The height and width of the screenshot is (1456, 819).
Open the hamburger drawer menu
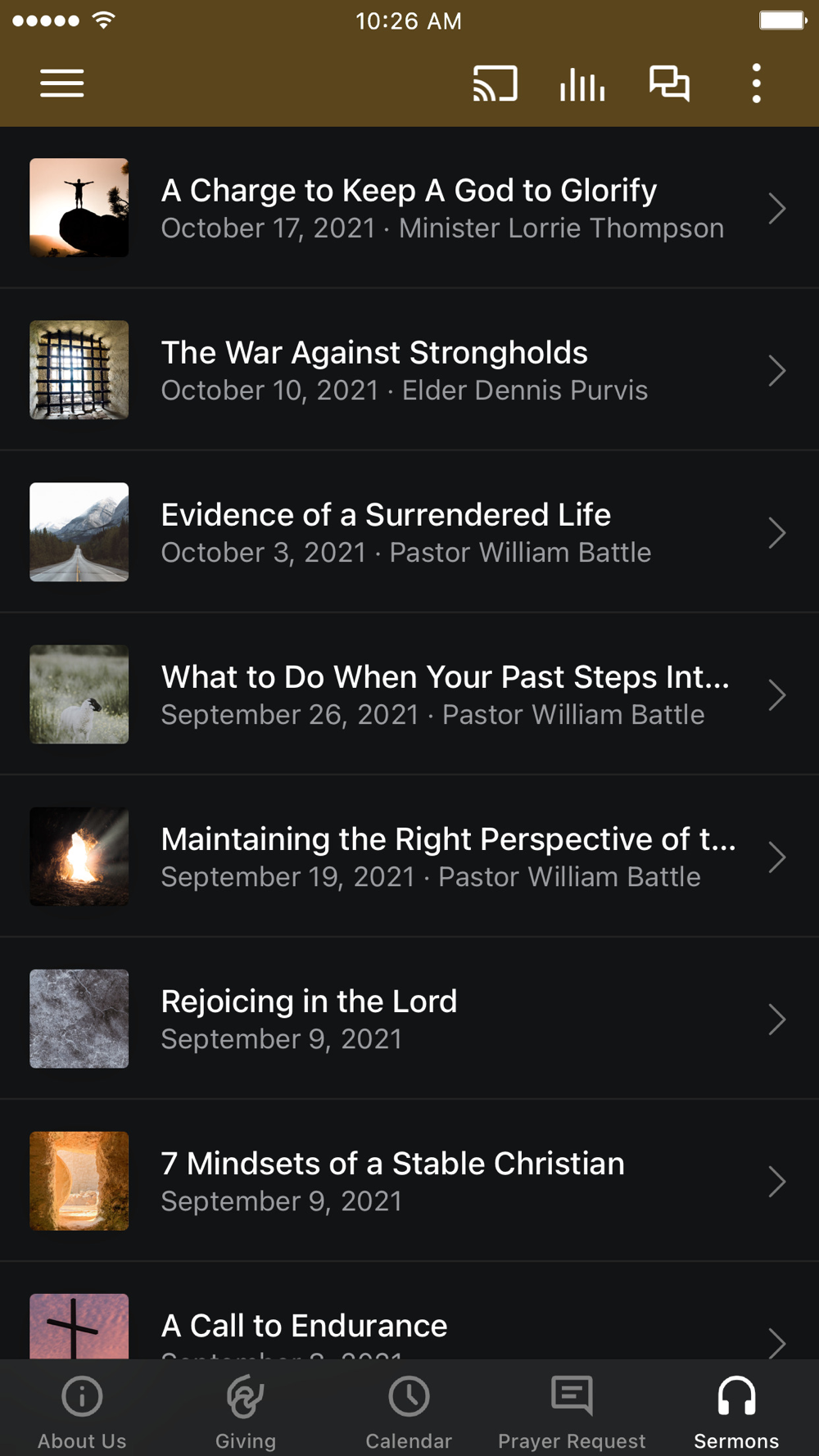pyautogui.click(x=62, y=84)
